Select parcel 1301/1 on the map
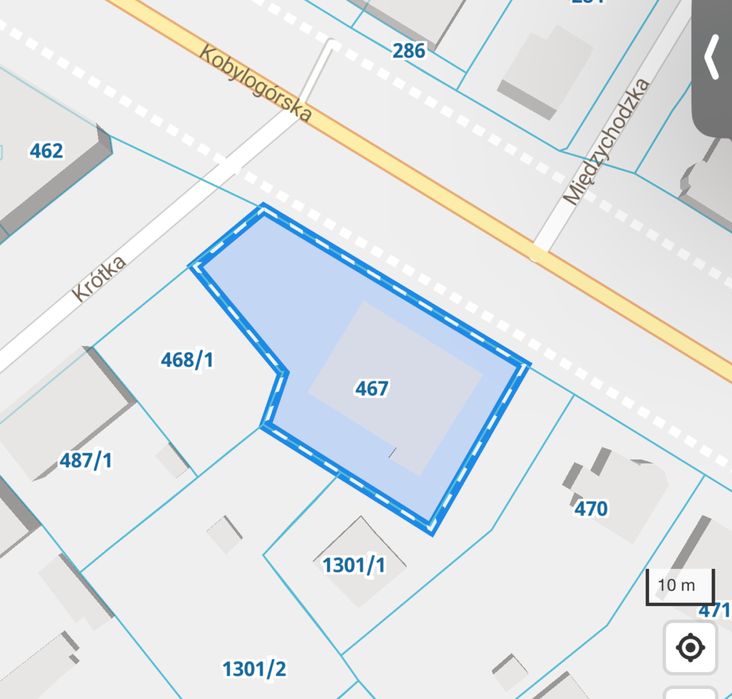This screenshot has width=732, height=699. [354, 565]
